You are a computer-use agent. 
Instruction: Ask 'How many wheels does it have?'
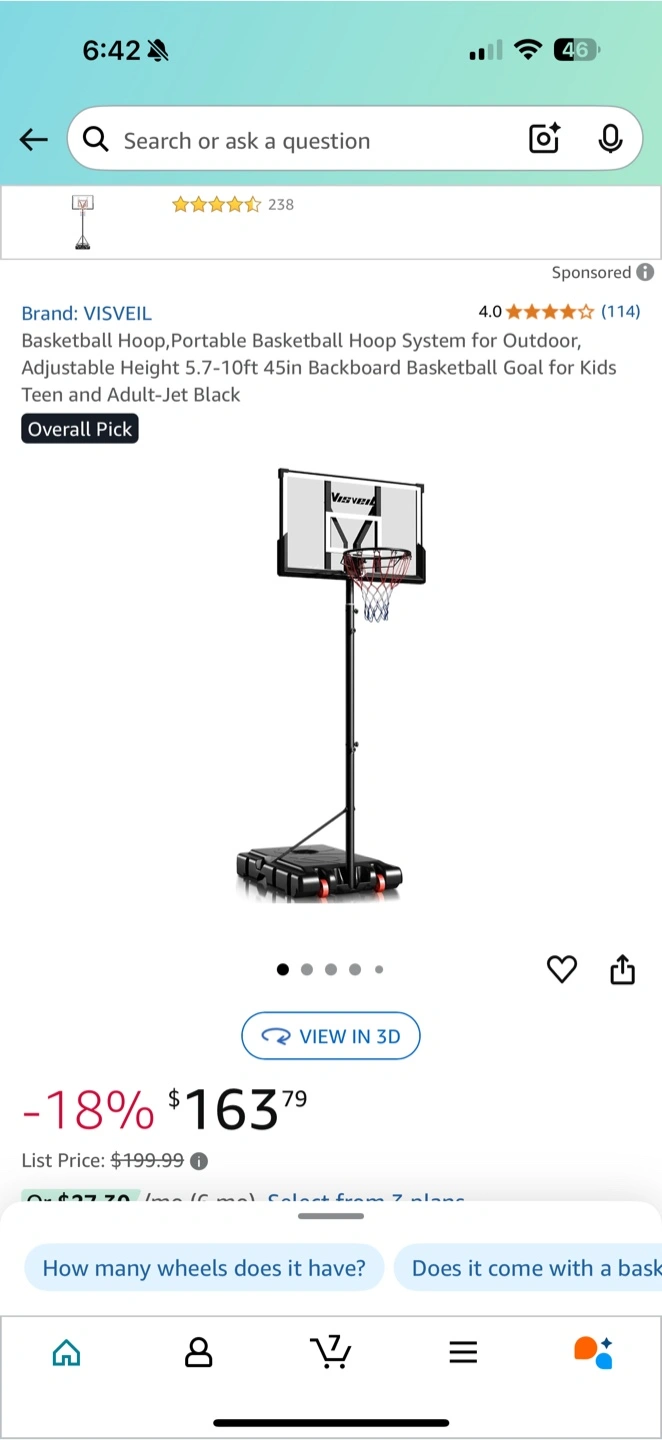pos(204,1268)
